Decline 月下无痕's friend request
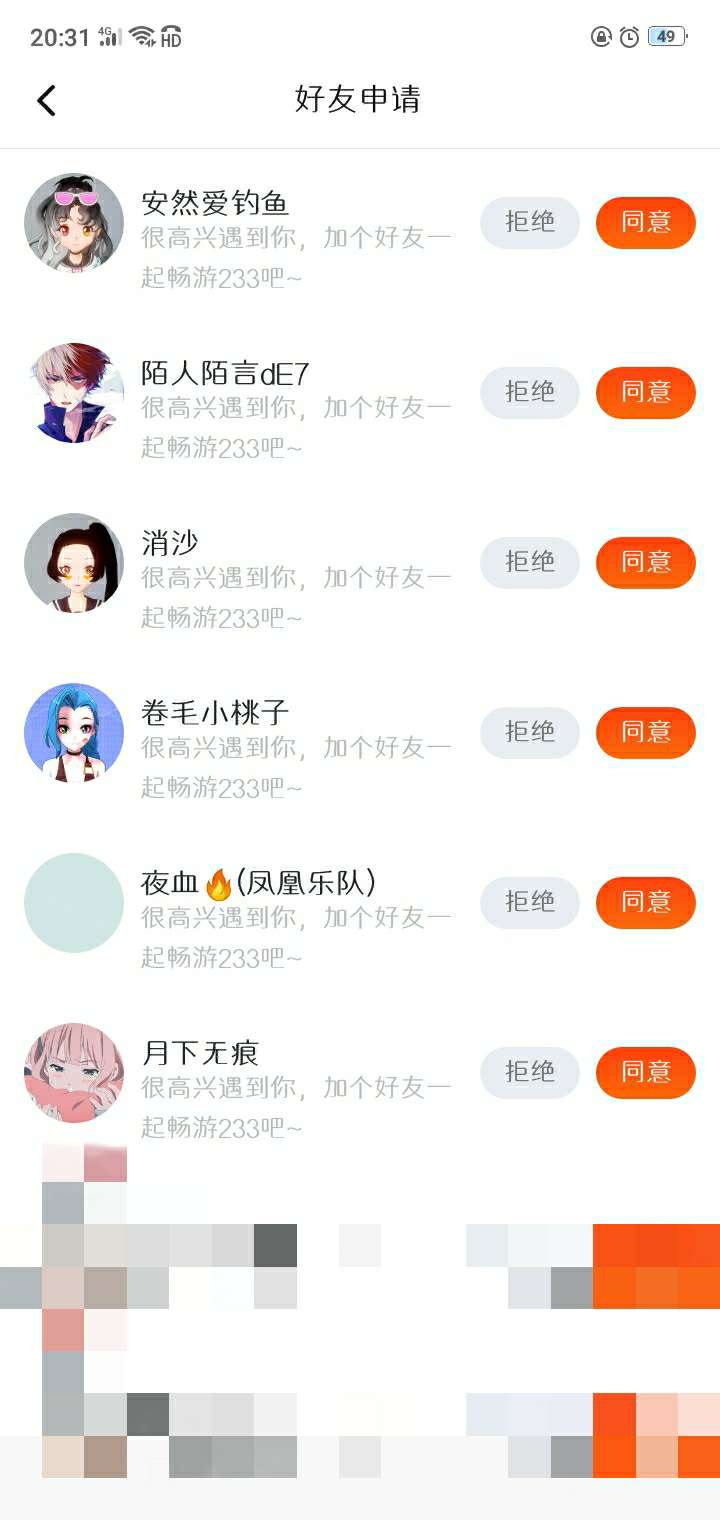Screen dimensions: 720x1520 tap(530, 1072)
